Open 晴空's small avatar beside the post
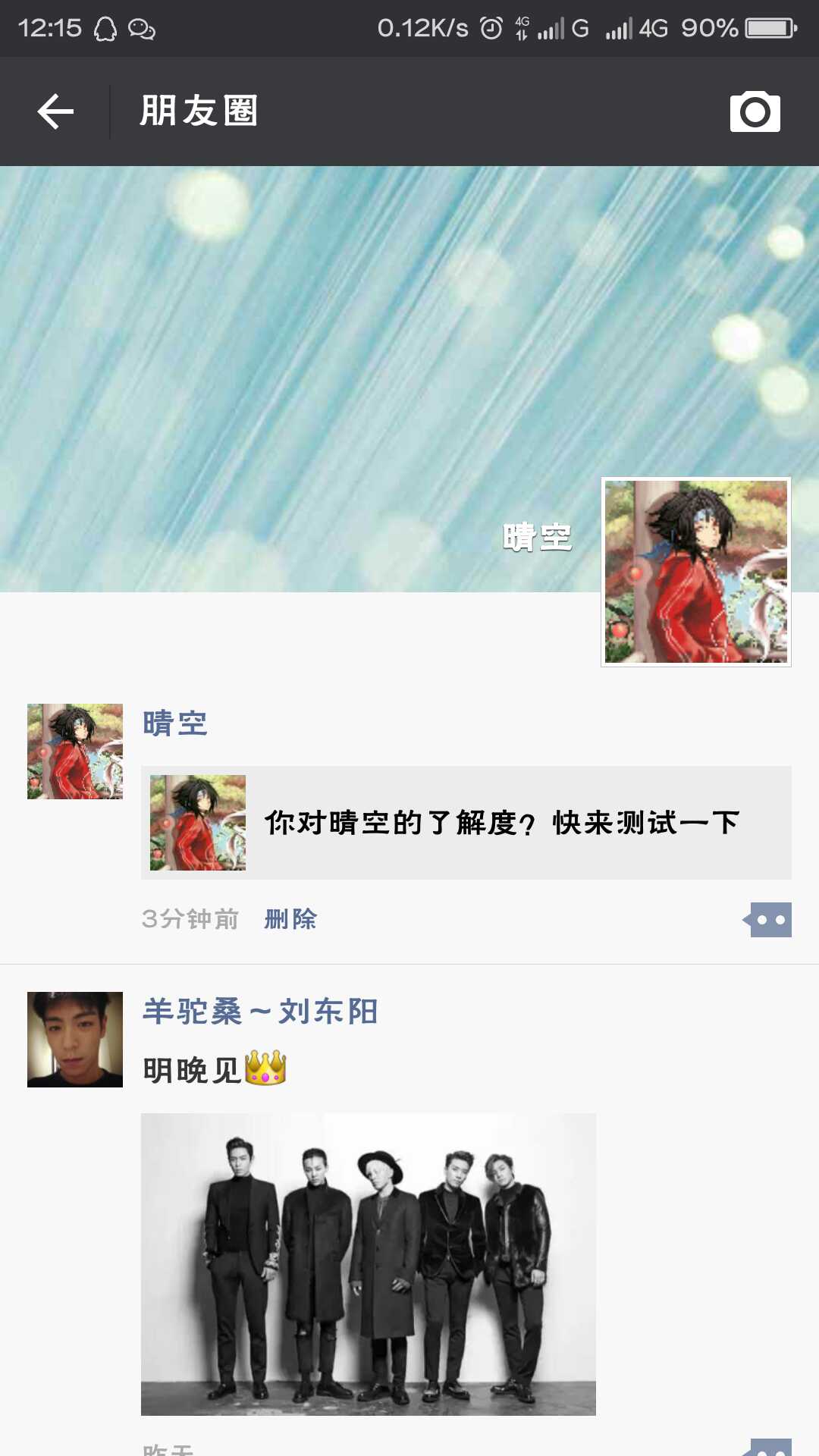The height and width of the screenshot is (1456, 819). tap(75, 752)
